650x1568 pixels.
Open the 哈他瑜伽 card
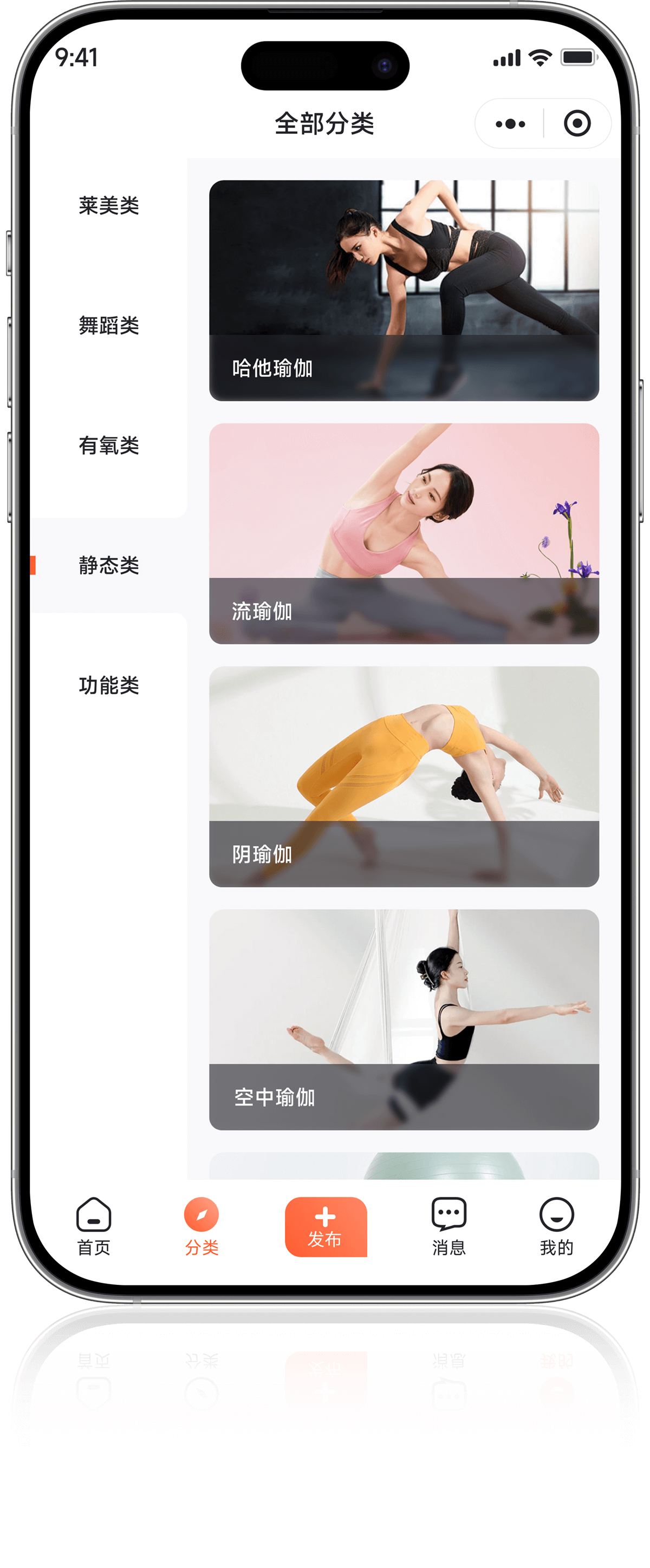click(404, 290)
